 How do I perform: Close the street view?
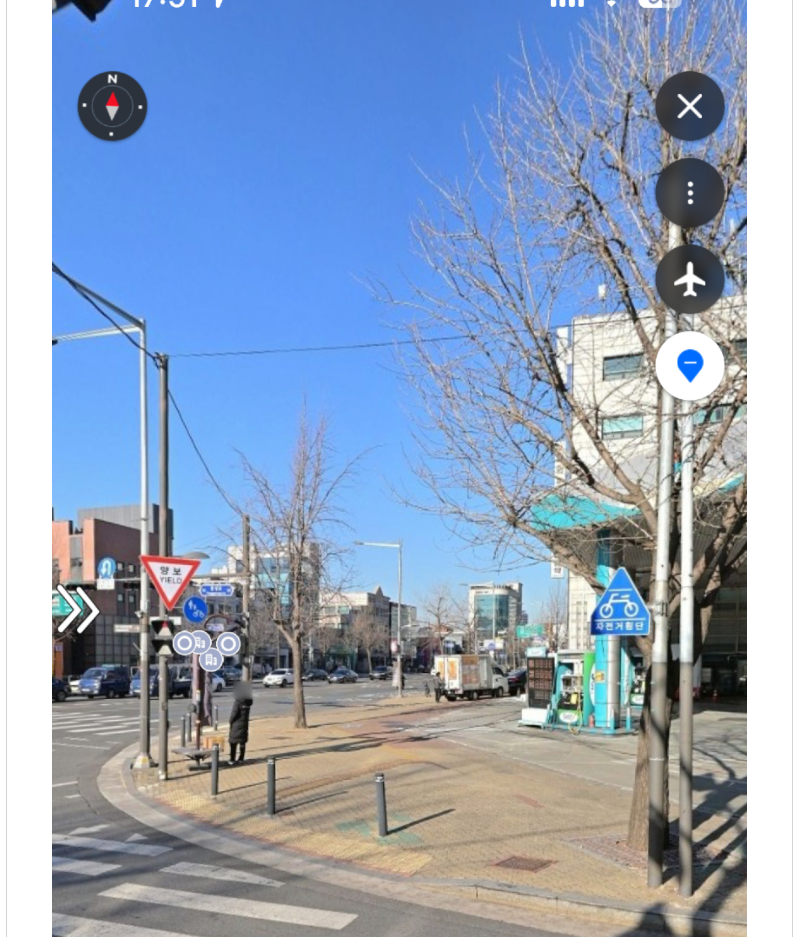coord(689,106)
